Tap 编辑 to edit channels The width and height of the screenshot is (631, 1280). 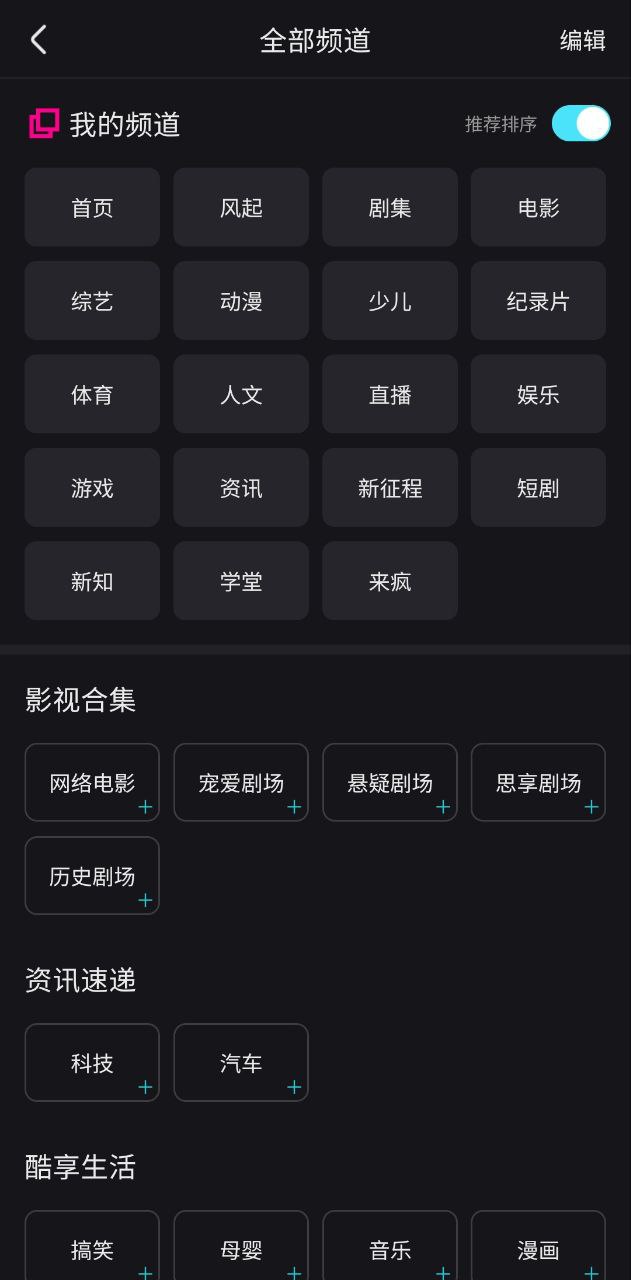point(582,40)
